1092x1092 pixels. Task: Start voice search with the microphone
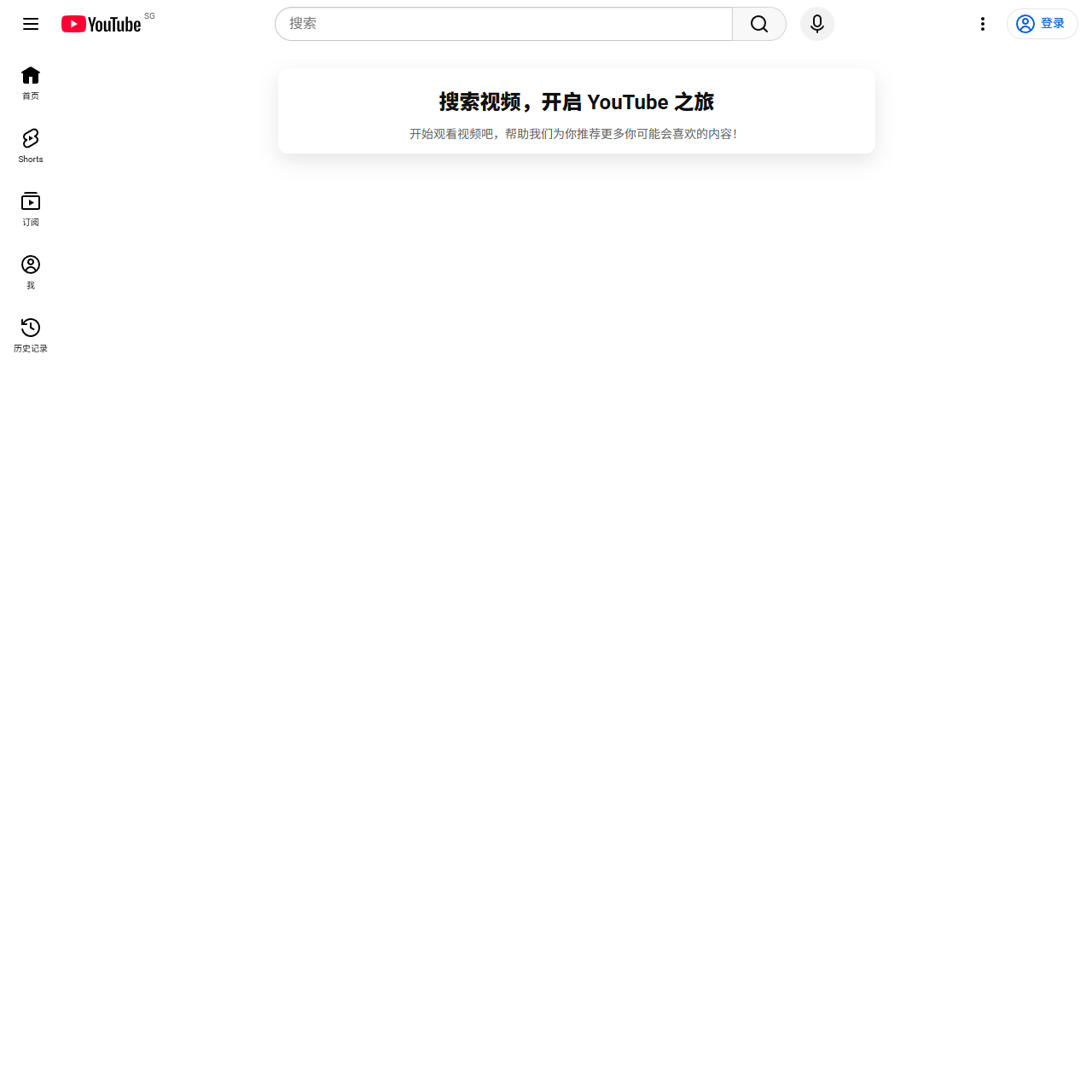[817, 24]
